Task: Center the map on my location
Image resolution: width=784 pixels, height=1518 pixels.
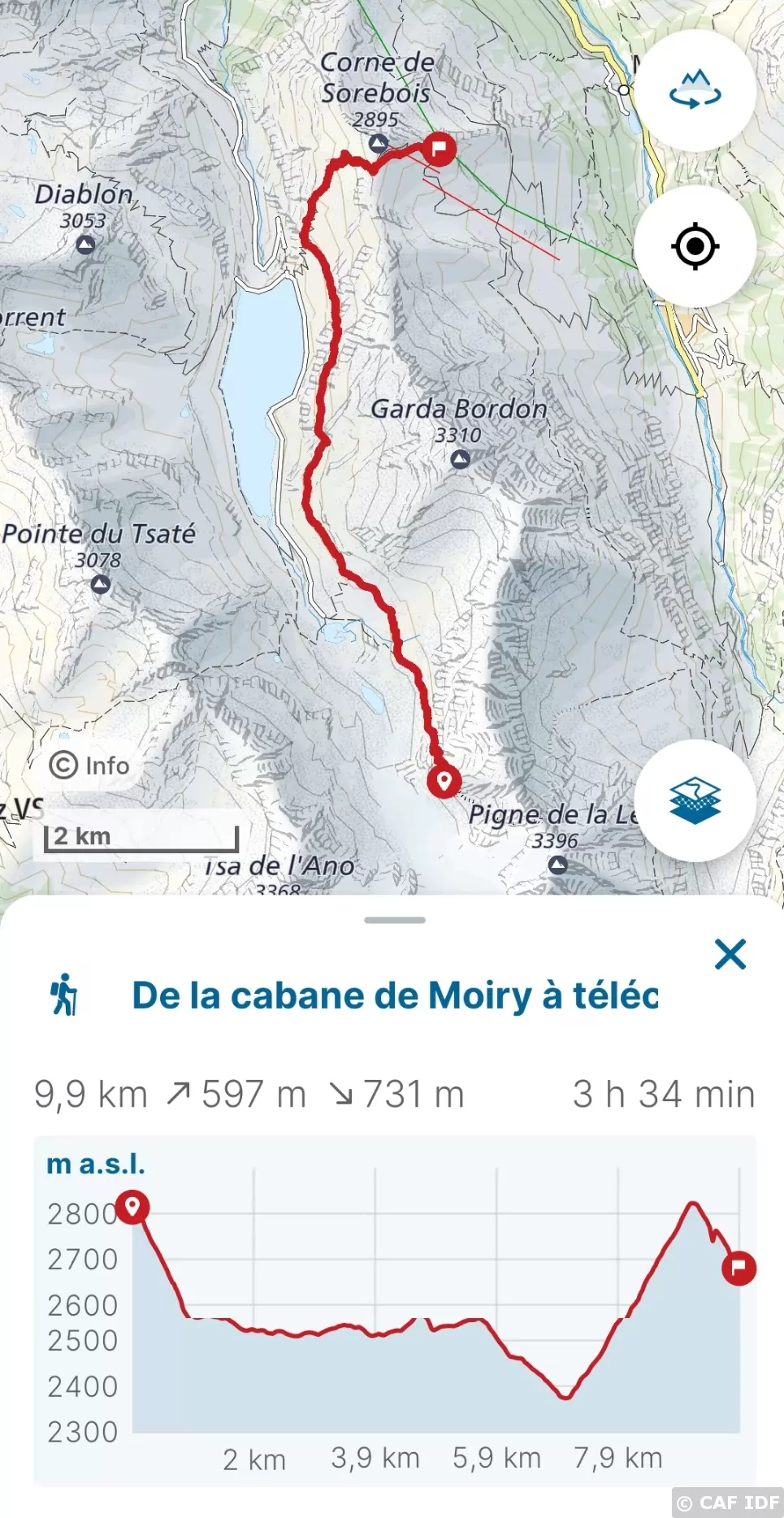Action: (695, 246)
